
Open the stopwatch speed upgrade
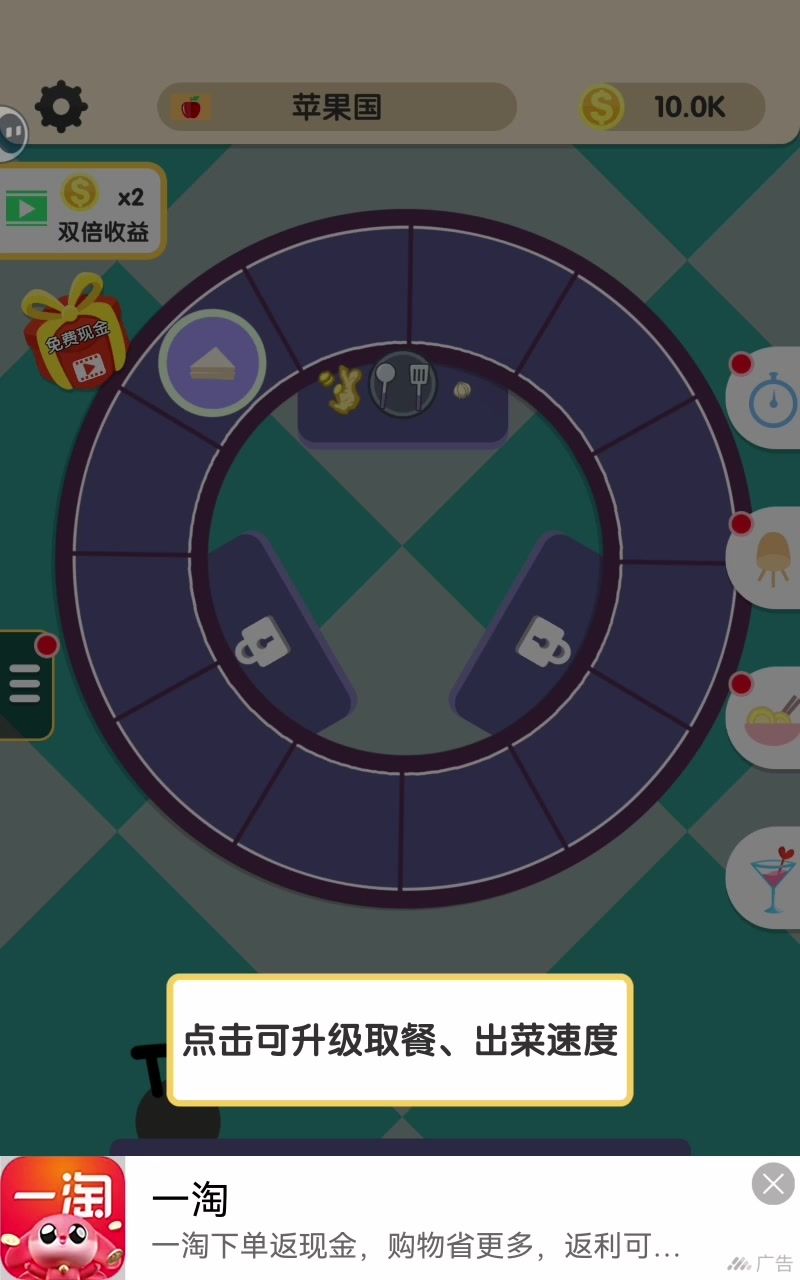770,399
